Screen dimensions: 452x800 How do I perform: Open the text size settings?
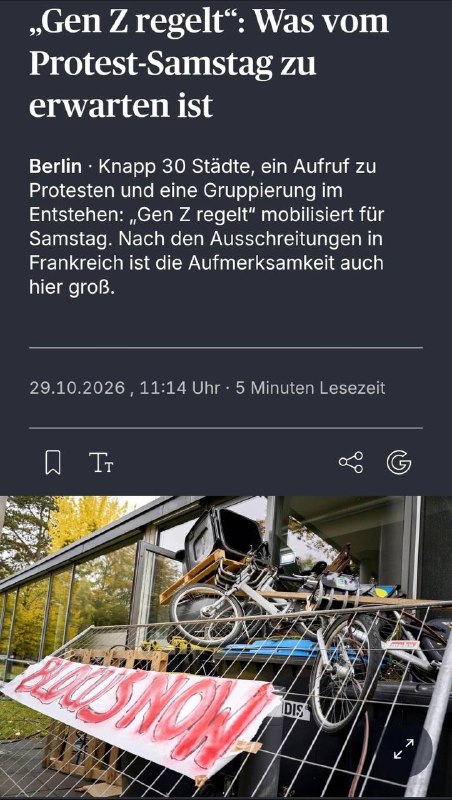click(x=101, y=462)
